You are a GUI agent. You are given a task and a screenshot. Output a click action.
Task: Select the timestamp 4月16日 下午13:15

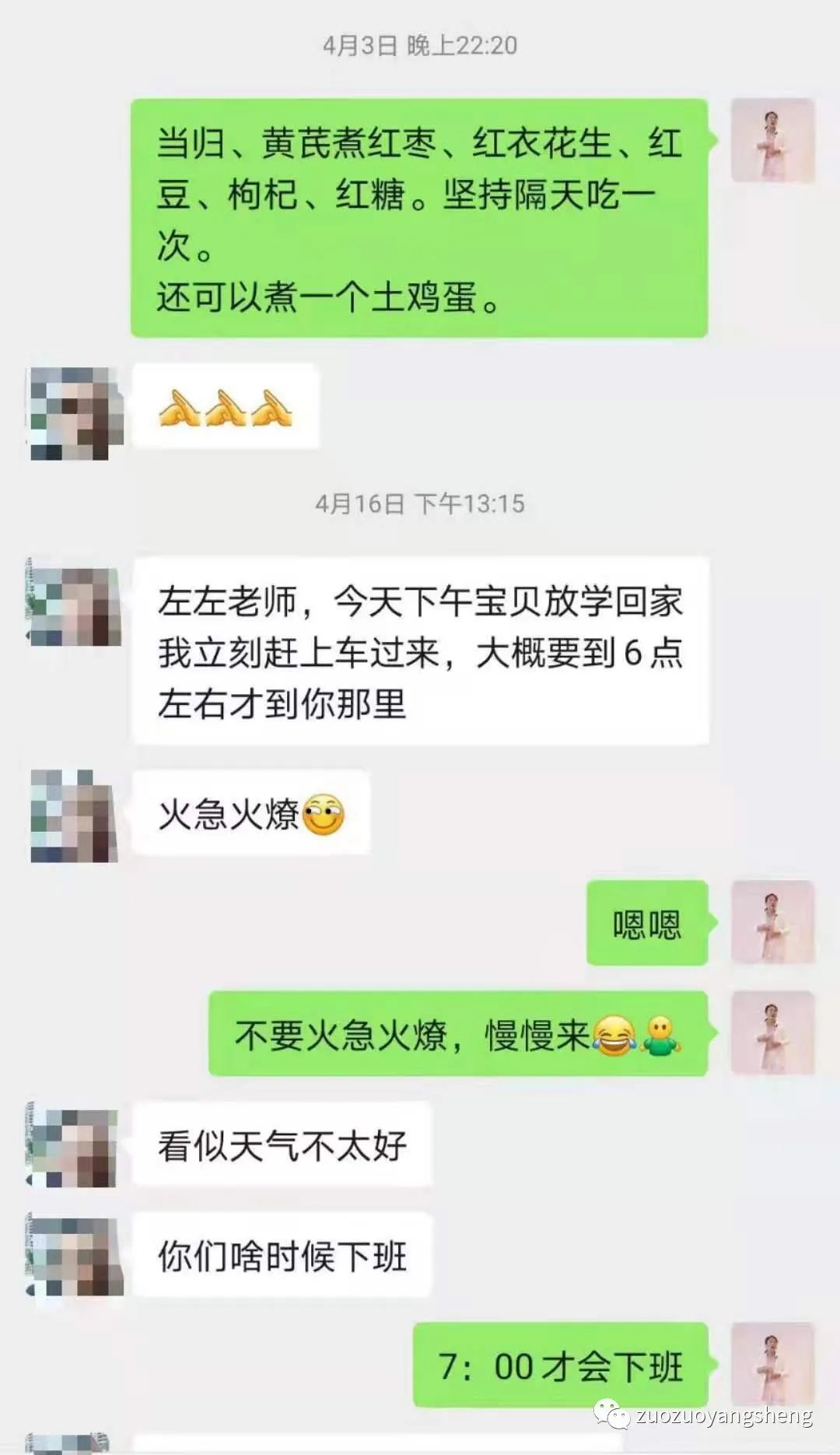point(420,503)
